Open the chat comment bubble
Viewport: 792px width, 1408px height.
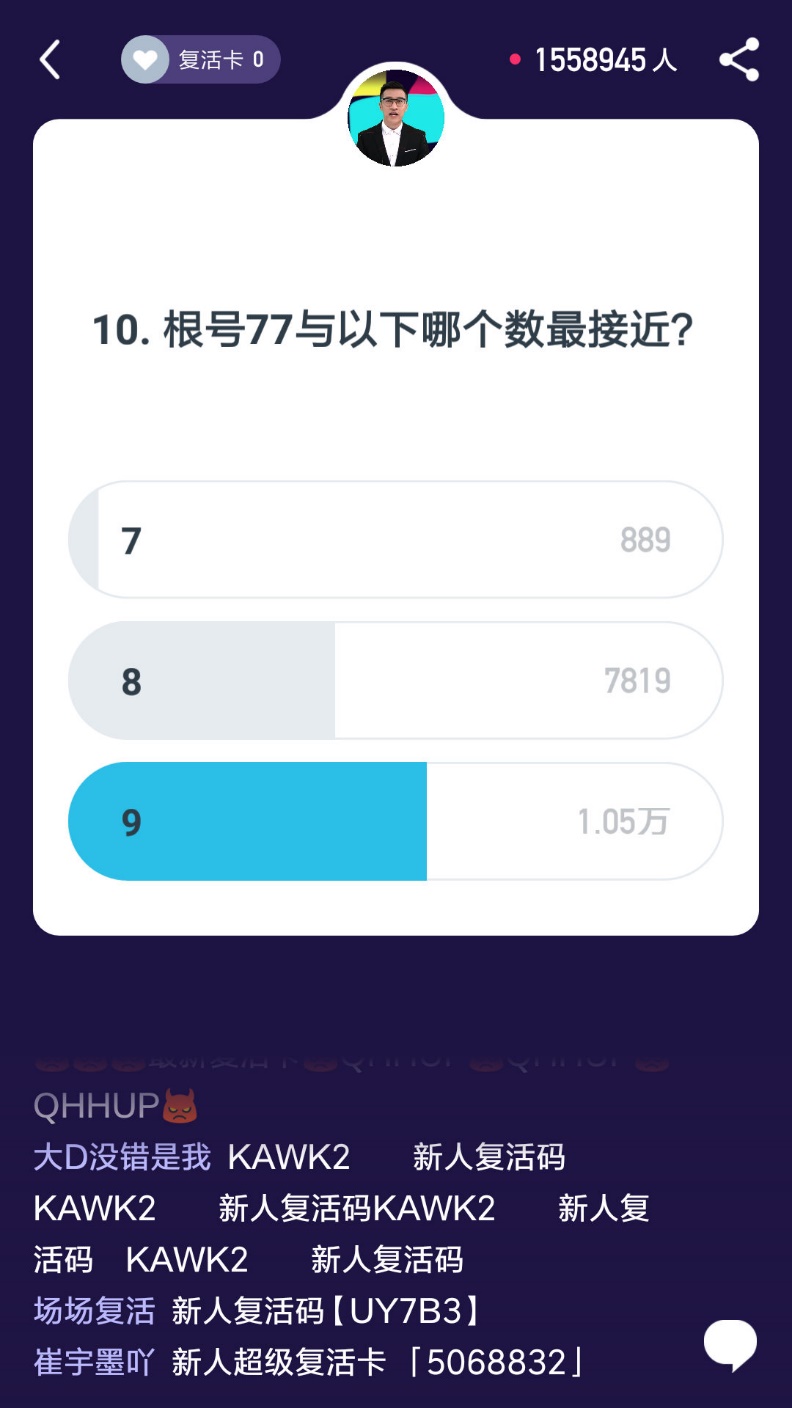tap(730, 1344)
